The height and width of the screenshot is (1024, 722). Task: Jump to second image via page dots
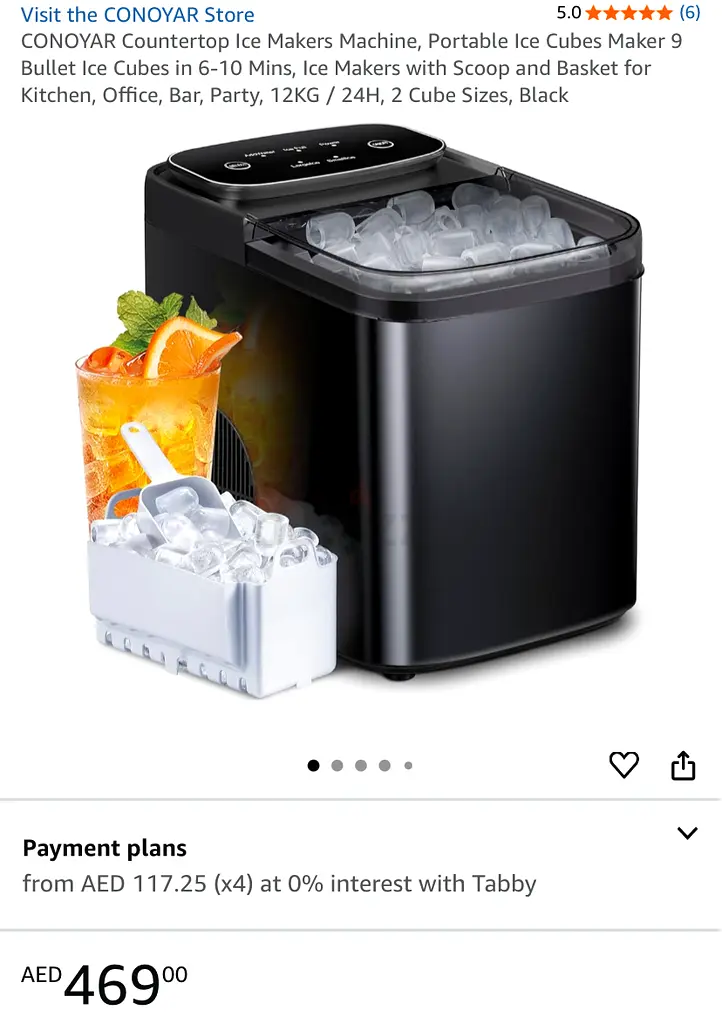[x=337, y=766]
